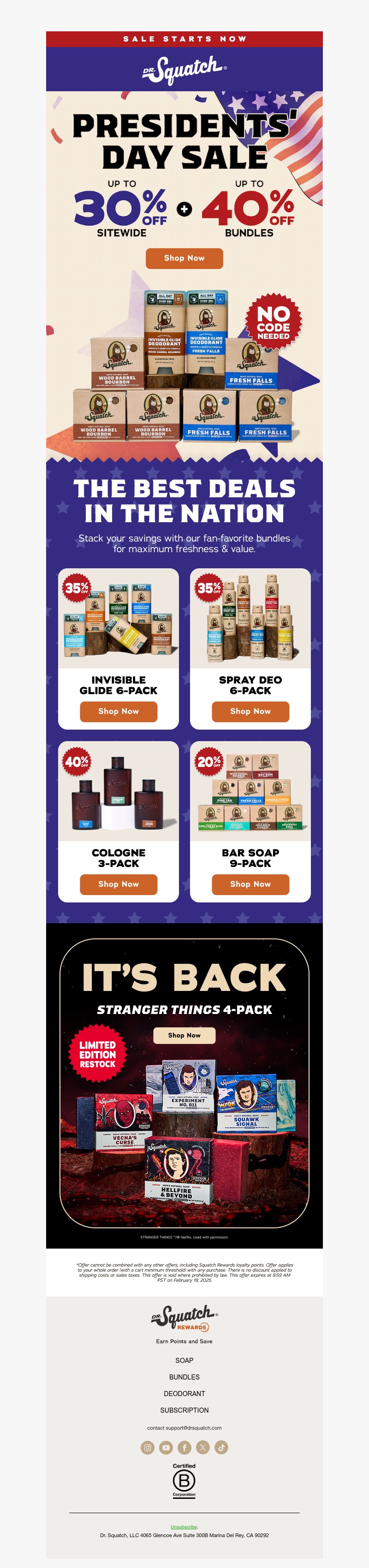This screenshot has width=369, height=1568.
Task: Go to the DEODORANT link
Action: point(184,1393)
